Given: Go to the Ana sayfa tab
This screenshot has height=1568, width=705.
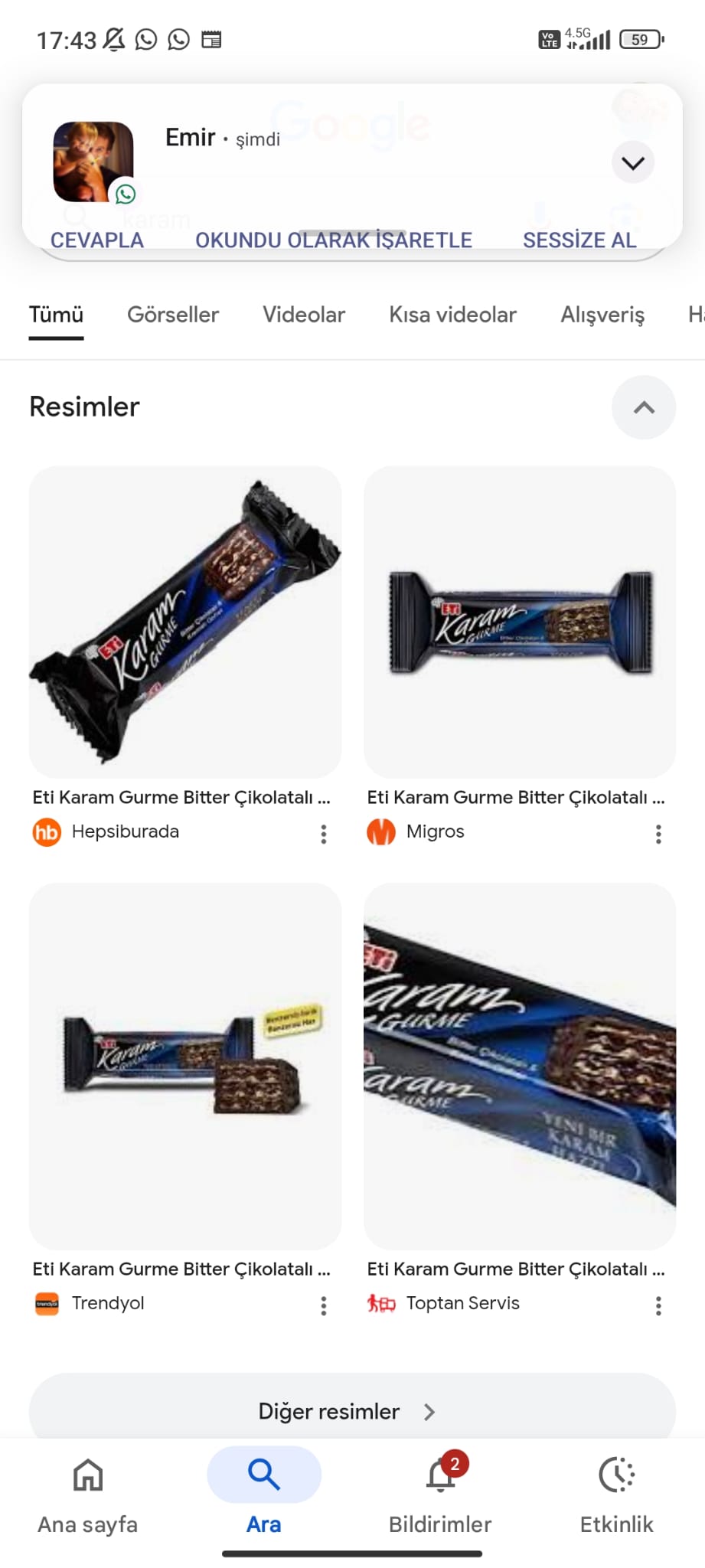Looking at the screenshot, I should (x=88, y=1493).
